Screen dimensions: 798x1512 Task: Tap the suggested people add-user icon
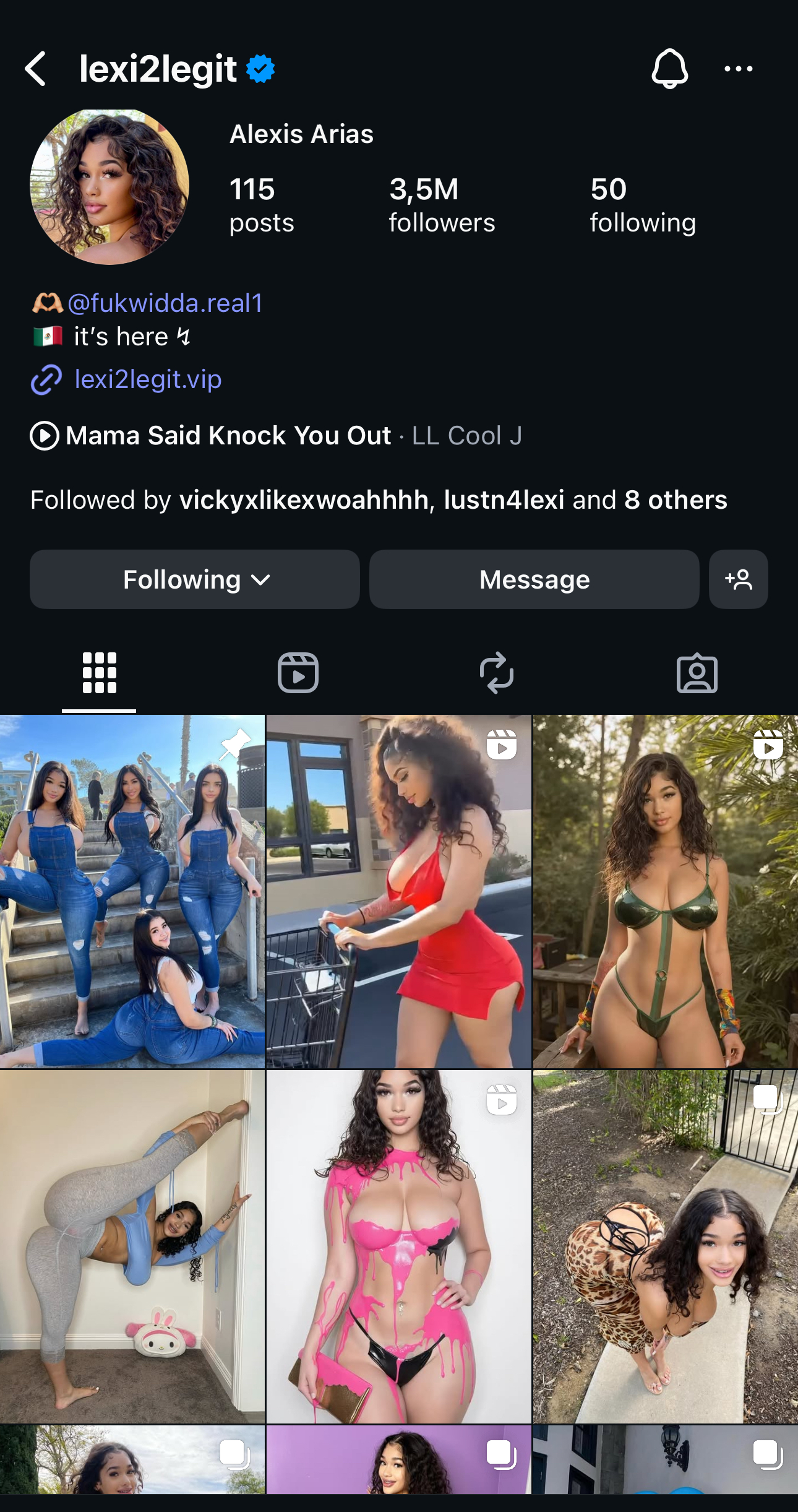click(x=739, y=579)
